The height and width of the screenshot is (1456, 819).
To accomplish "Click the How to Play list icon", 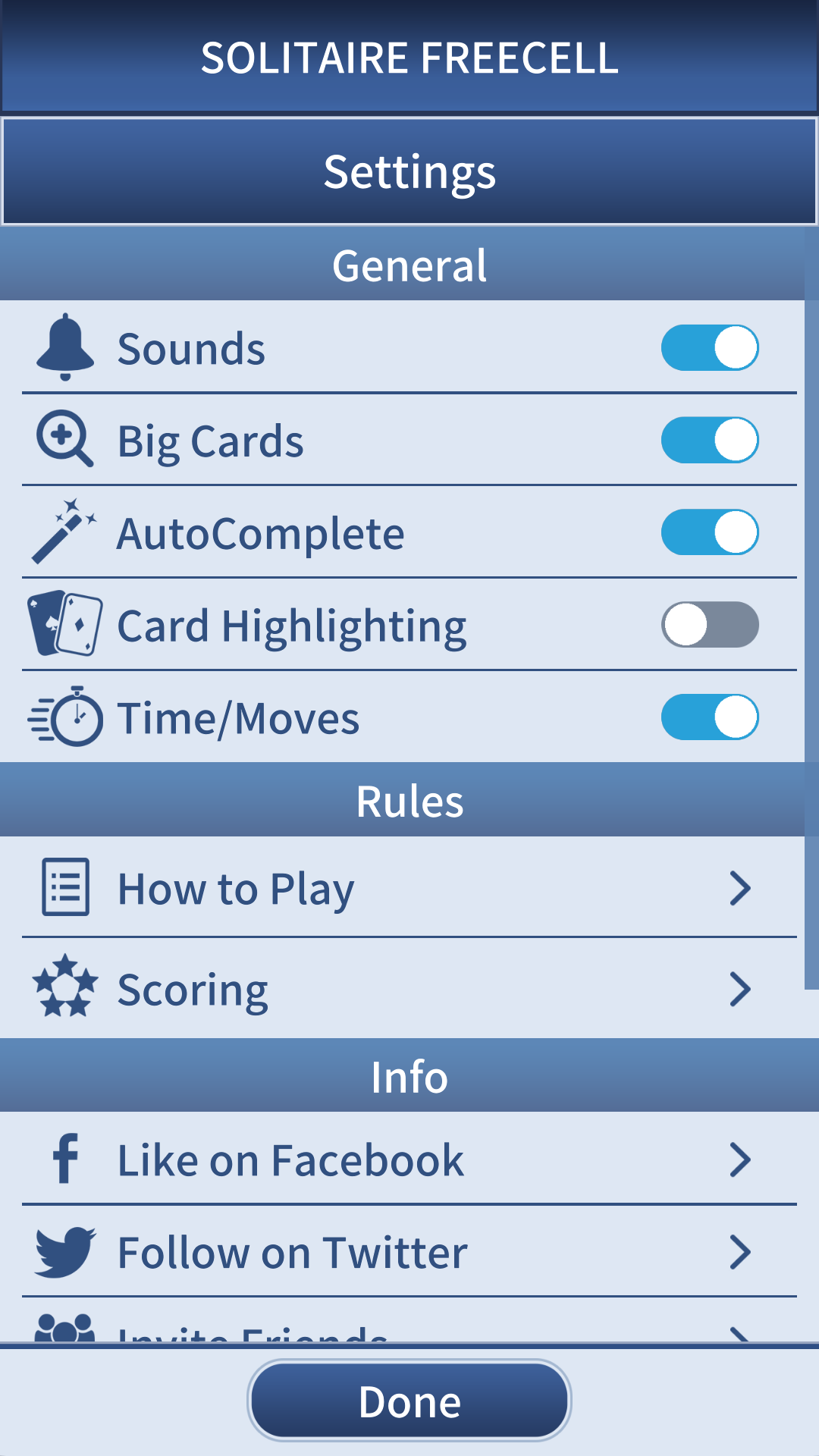I will 65,889.
